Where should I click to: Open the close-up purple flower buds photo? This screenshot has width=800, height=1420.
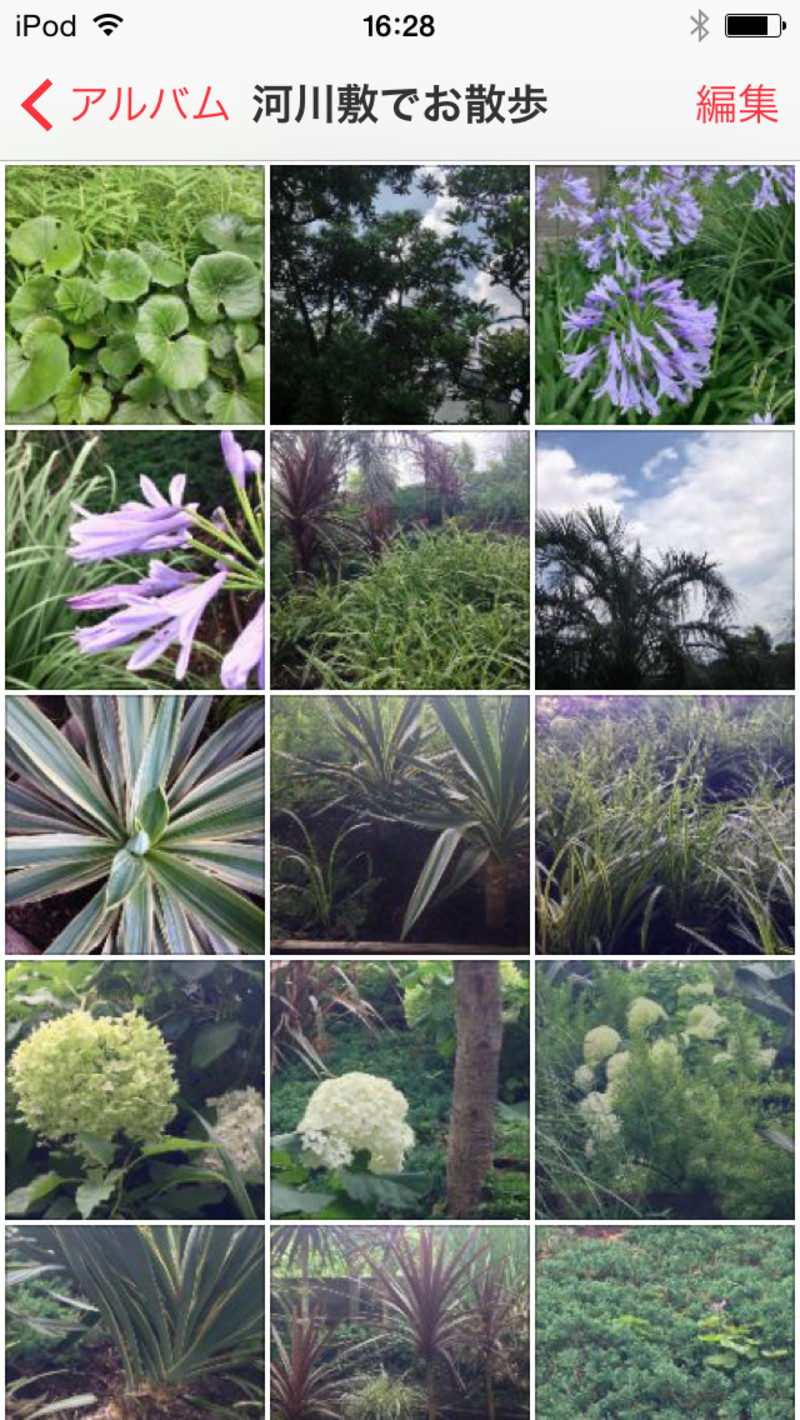(x=135, y=560)
